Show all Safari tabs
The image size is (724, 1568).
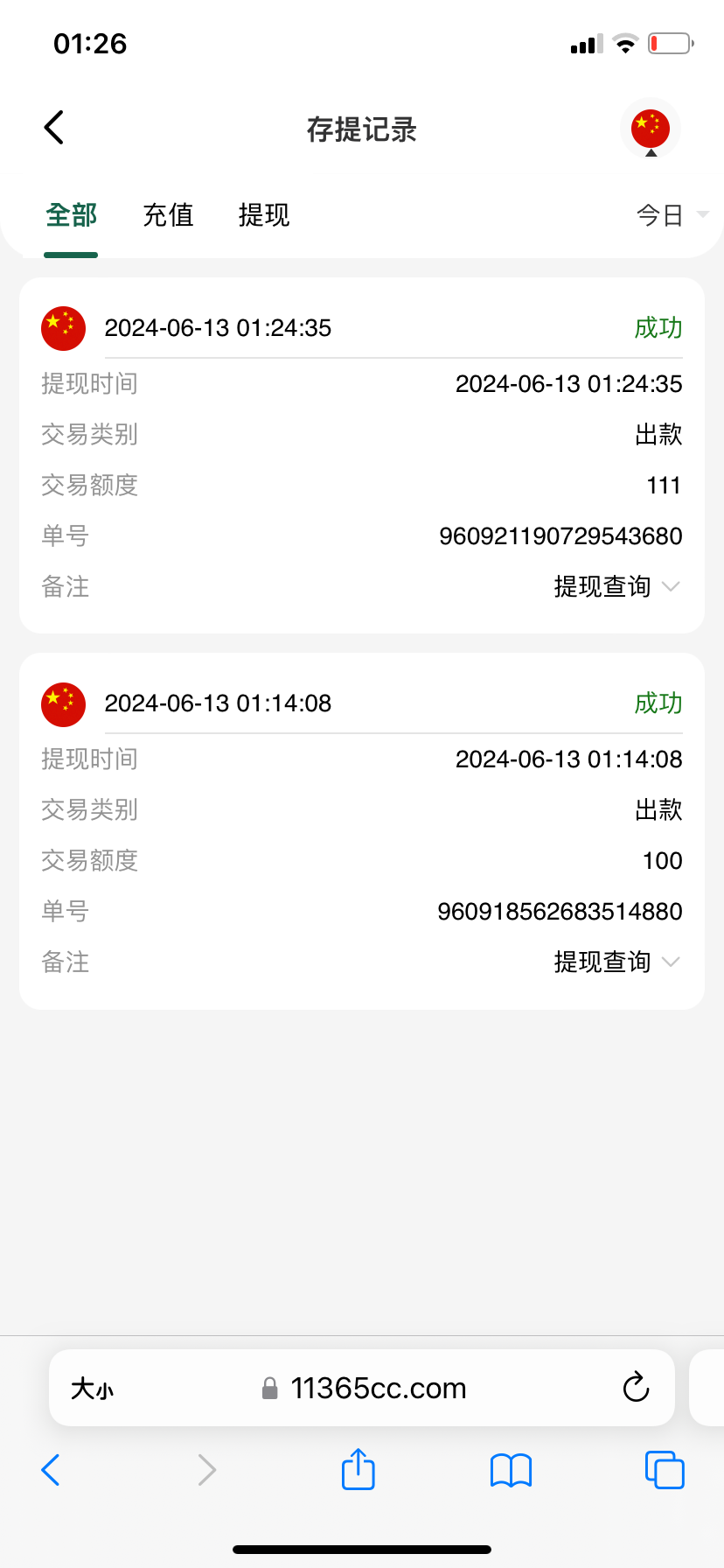point(665,1470)
